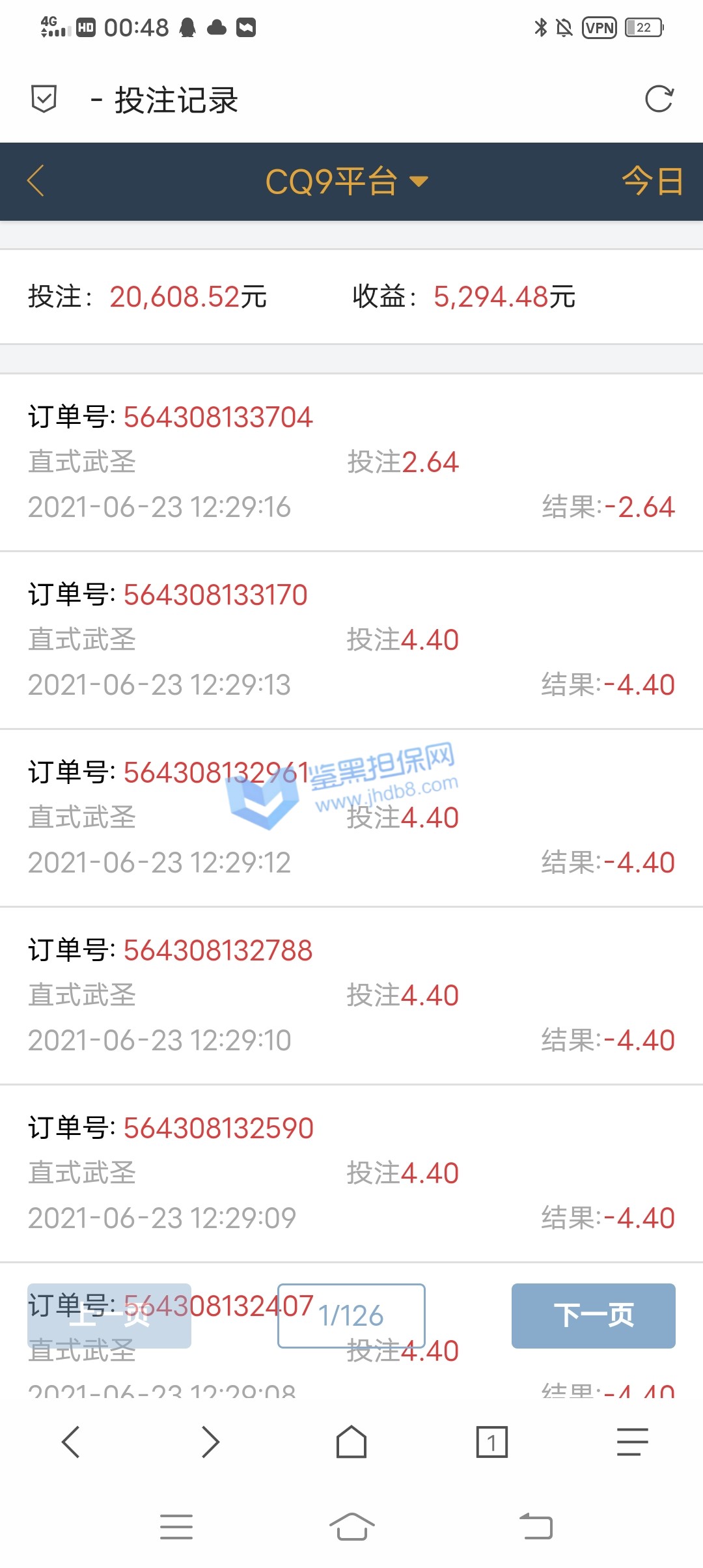Tap the 上一页 previous page button
This screenshot has height=1568, width=703.
tap(109, 1315)
